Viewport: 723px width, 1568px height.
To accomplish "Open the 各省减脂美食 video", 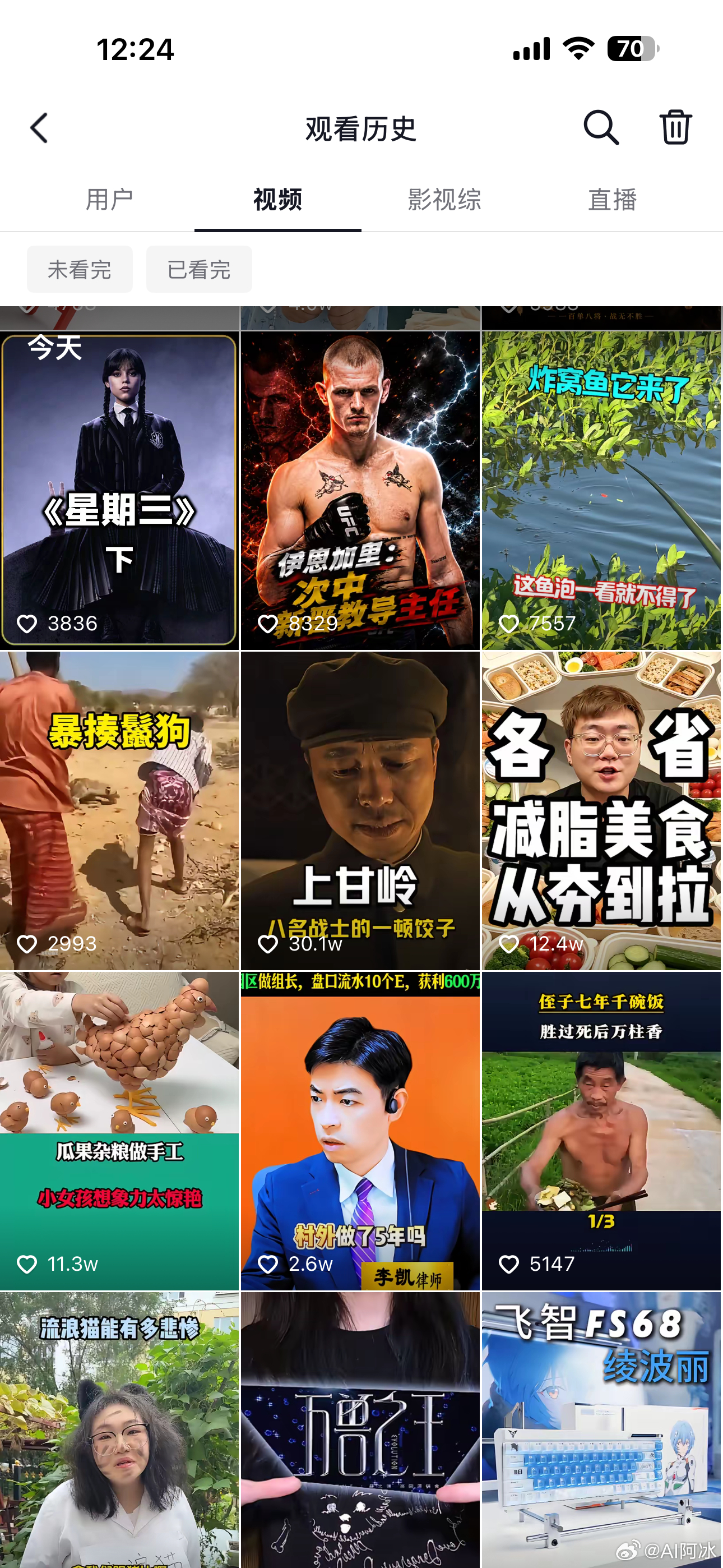I will (601, 811).
